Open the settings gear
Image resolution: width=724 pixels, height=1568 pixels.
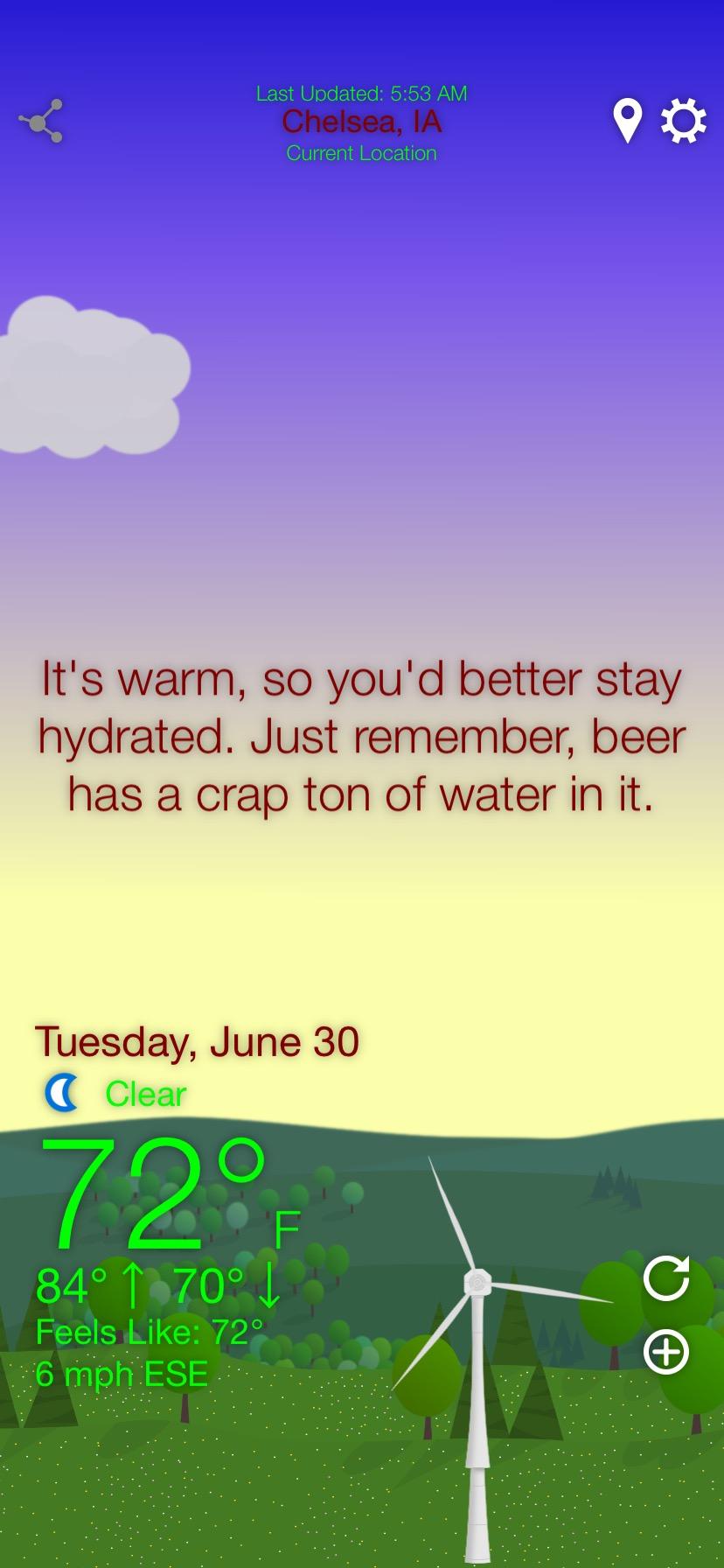click(683, 121)
